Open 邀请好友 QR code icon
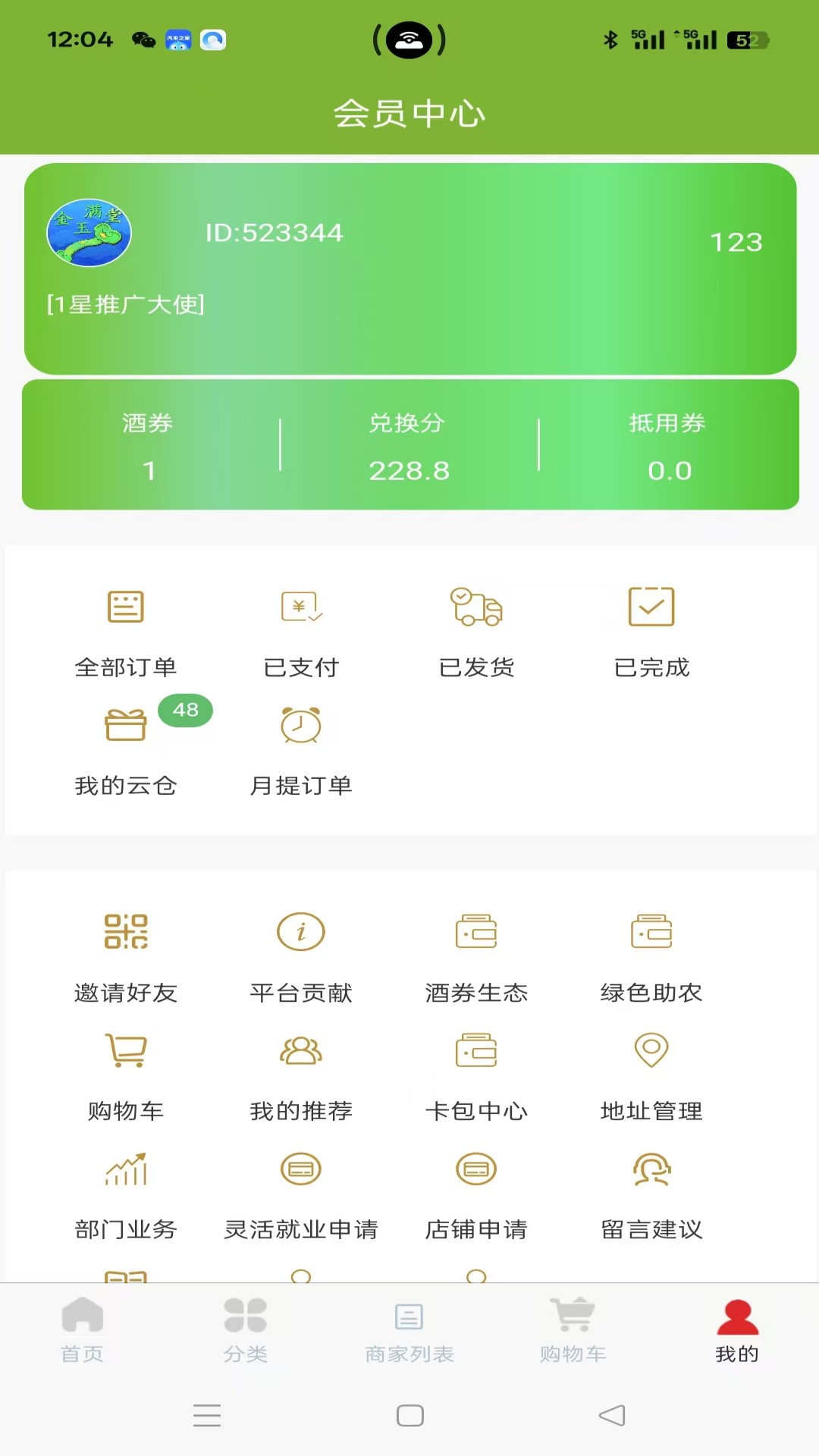This screenshot has height=1456, width=819. tap(126, 958)
